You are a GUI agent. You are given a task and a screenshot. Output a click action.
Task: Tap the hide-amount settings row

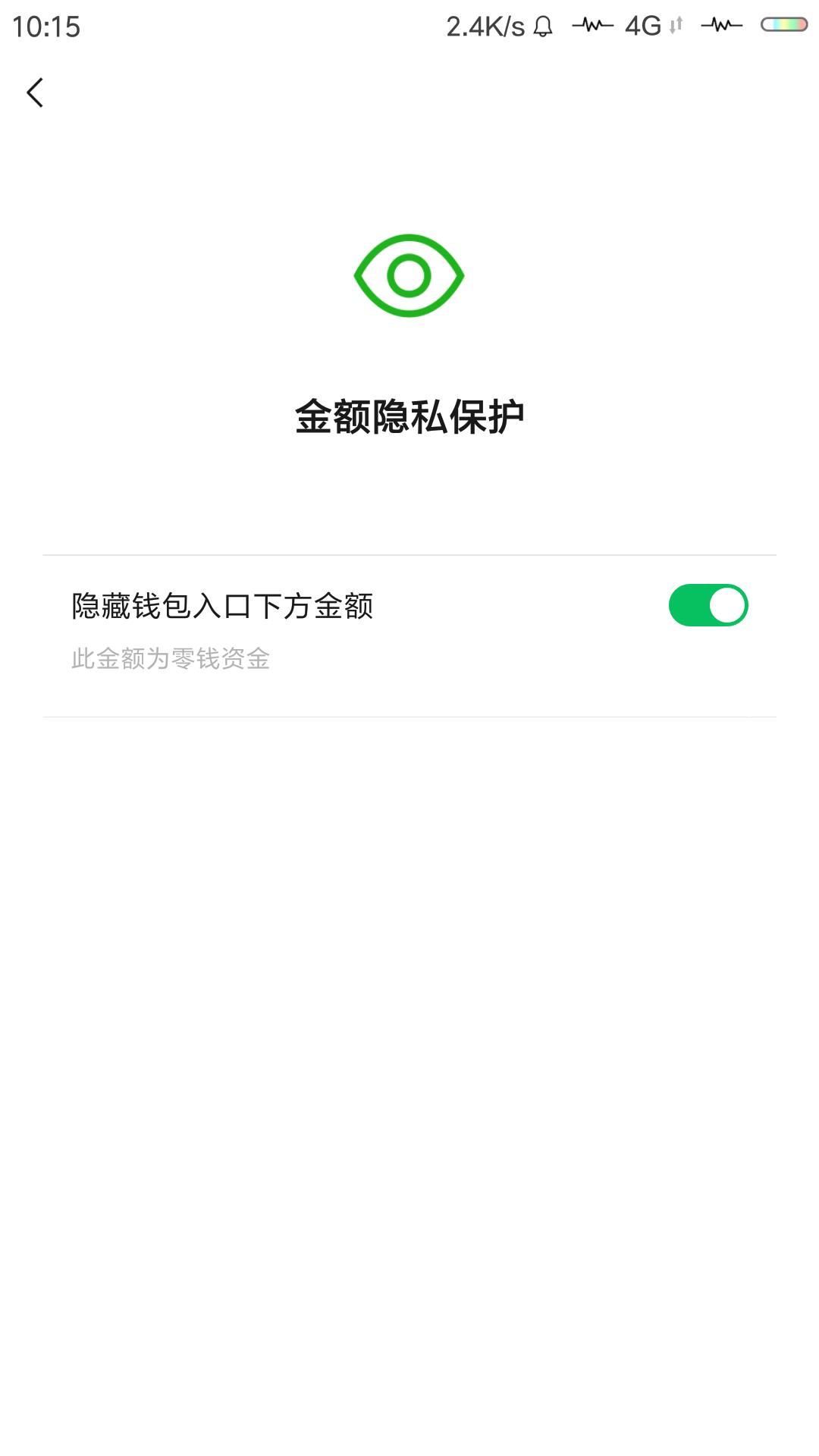409,629
